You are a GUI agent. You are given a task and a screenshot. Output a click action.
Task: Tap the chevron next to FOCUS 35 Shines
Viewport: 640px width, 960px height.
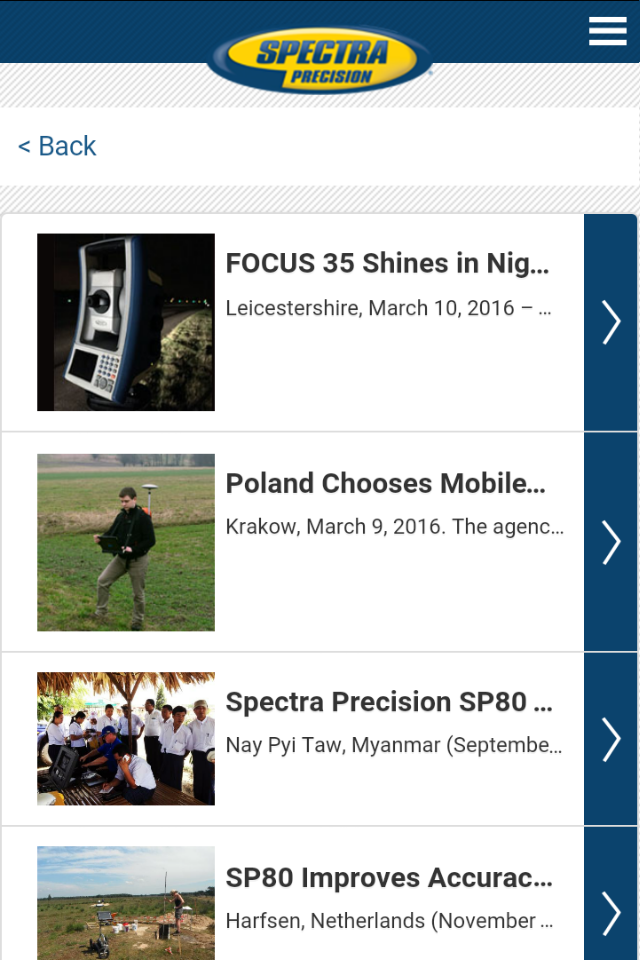coord(611,322)
